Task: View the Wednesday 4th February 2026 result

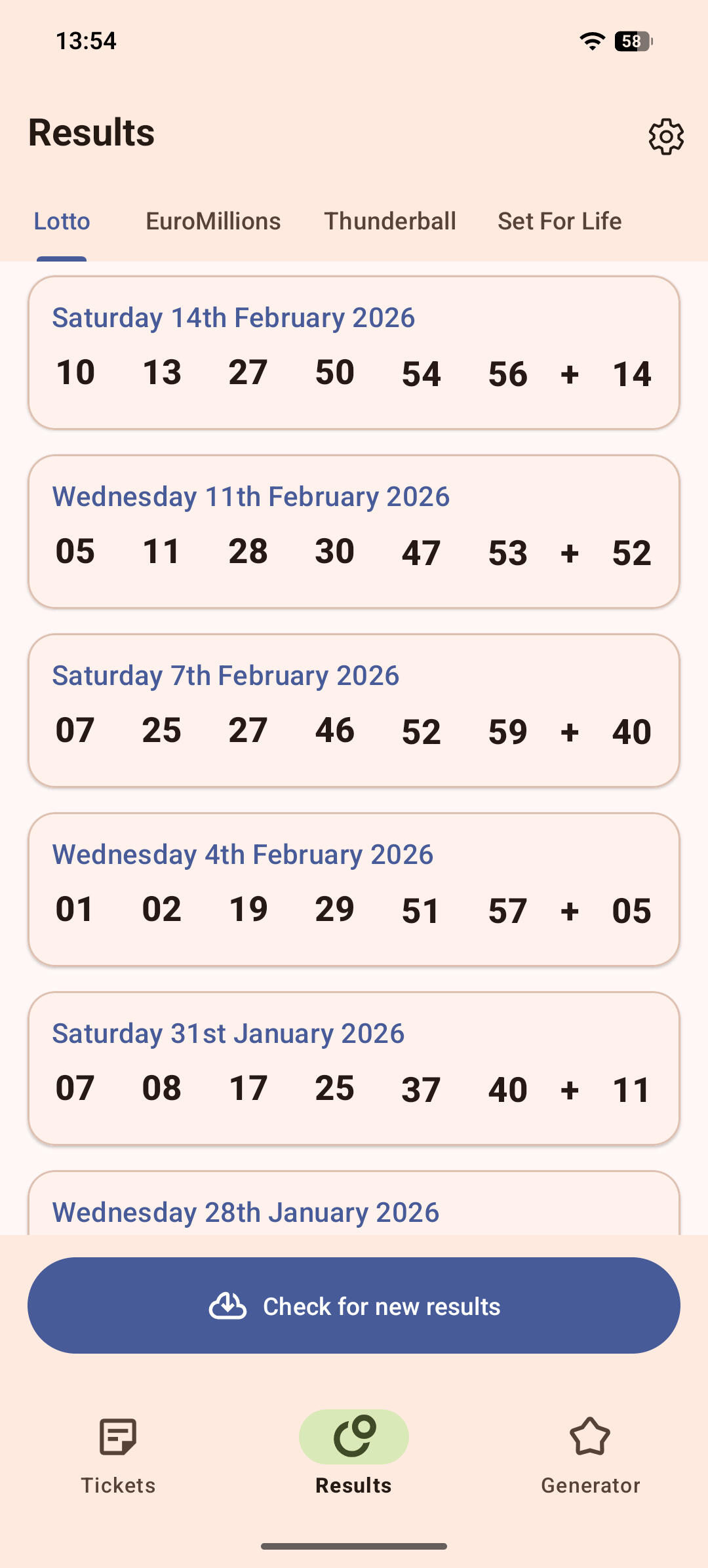Action: click(354, 890)
